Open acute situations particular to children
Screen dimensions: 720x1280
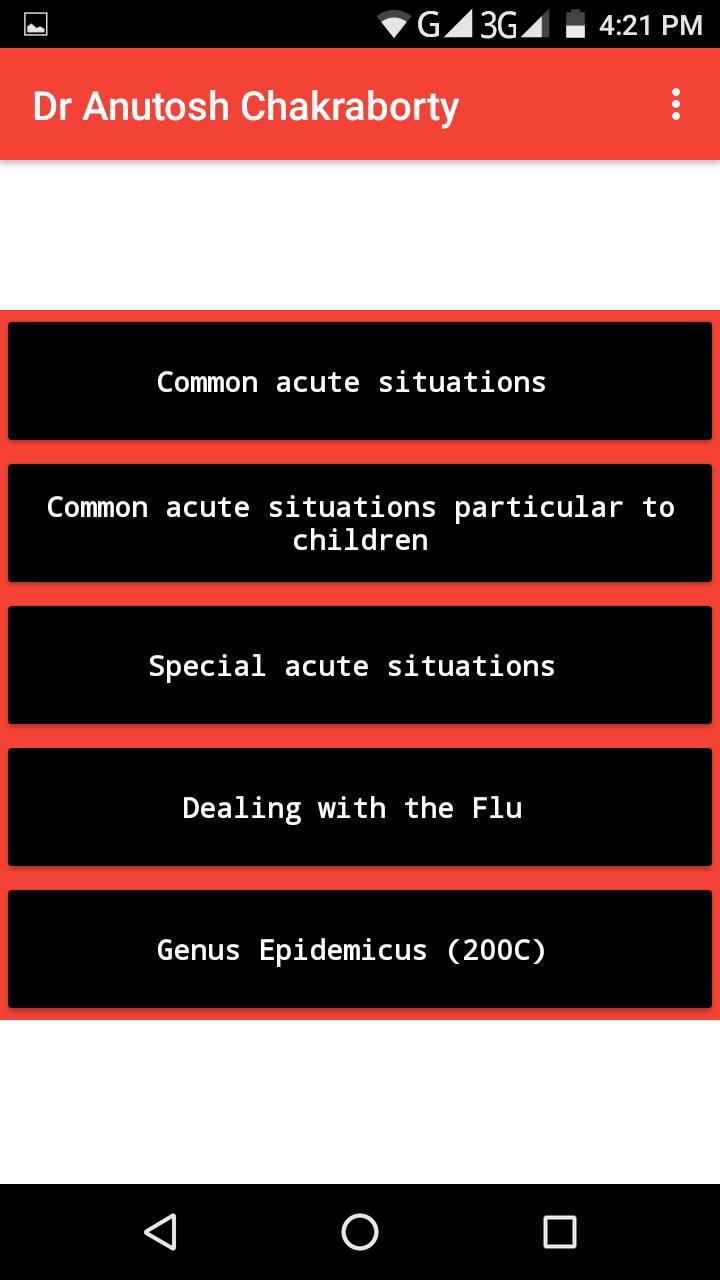click(x=360, y=523)
